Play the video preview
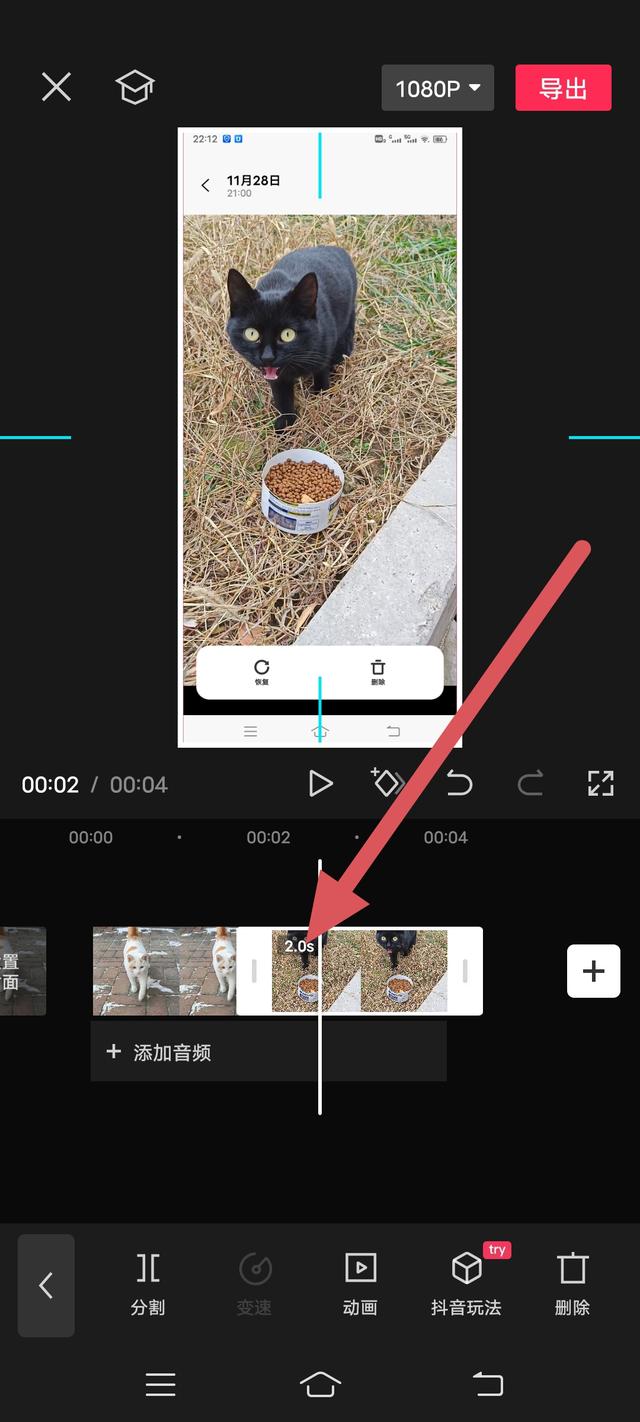 320,783
